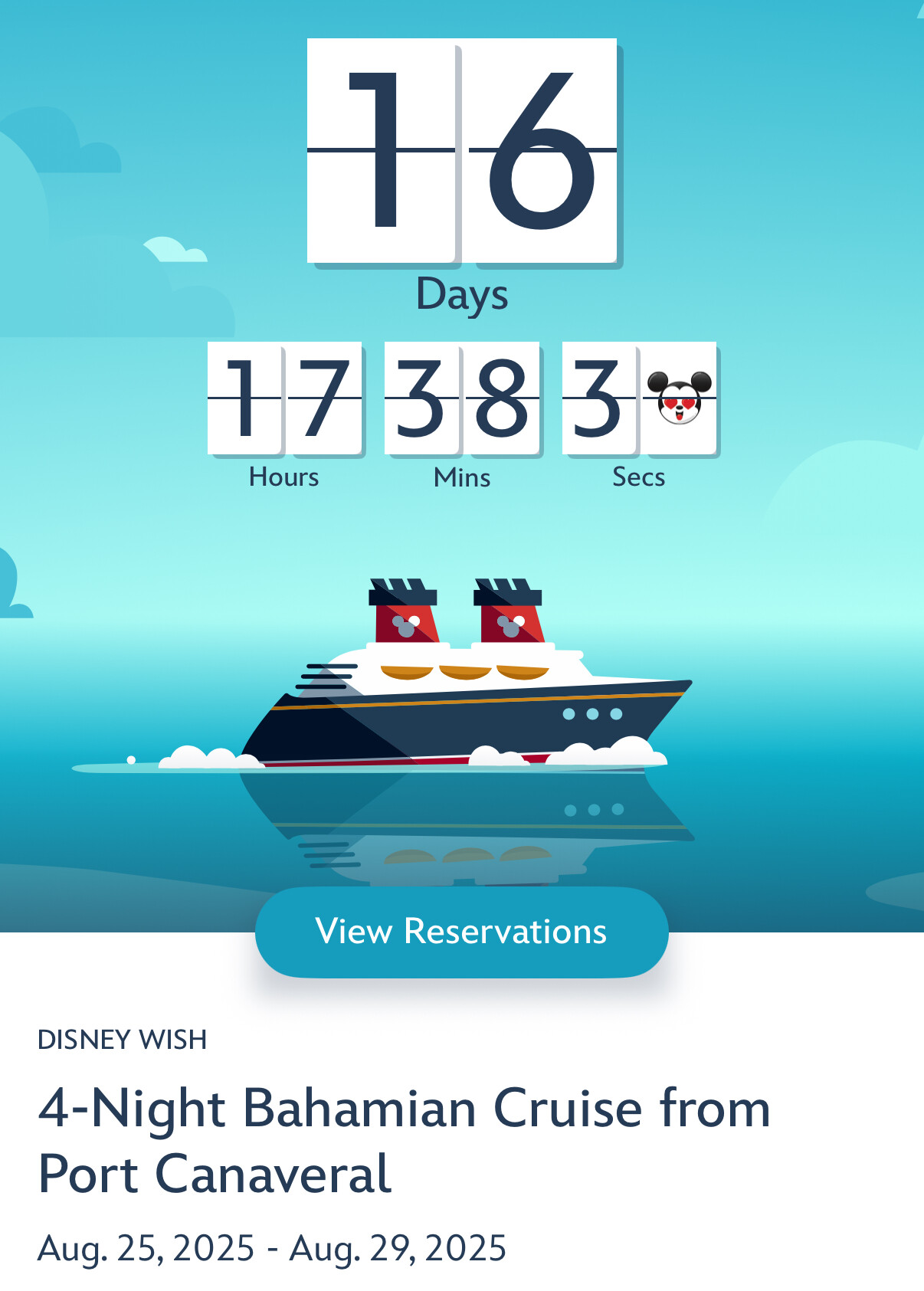Tap the View Reservations button
924x1291 pixels.
[x=461, y=932]
